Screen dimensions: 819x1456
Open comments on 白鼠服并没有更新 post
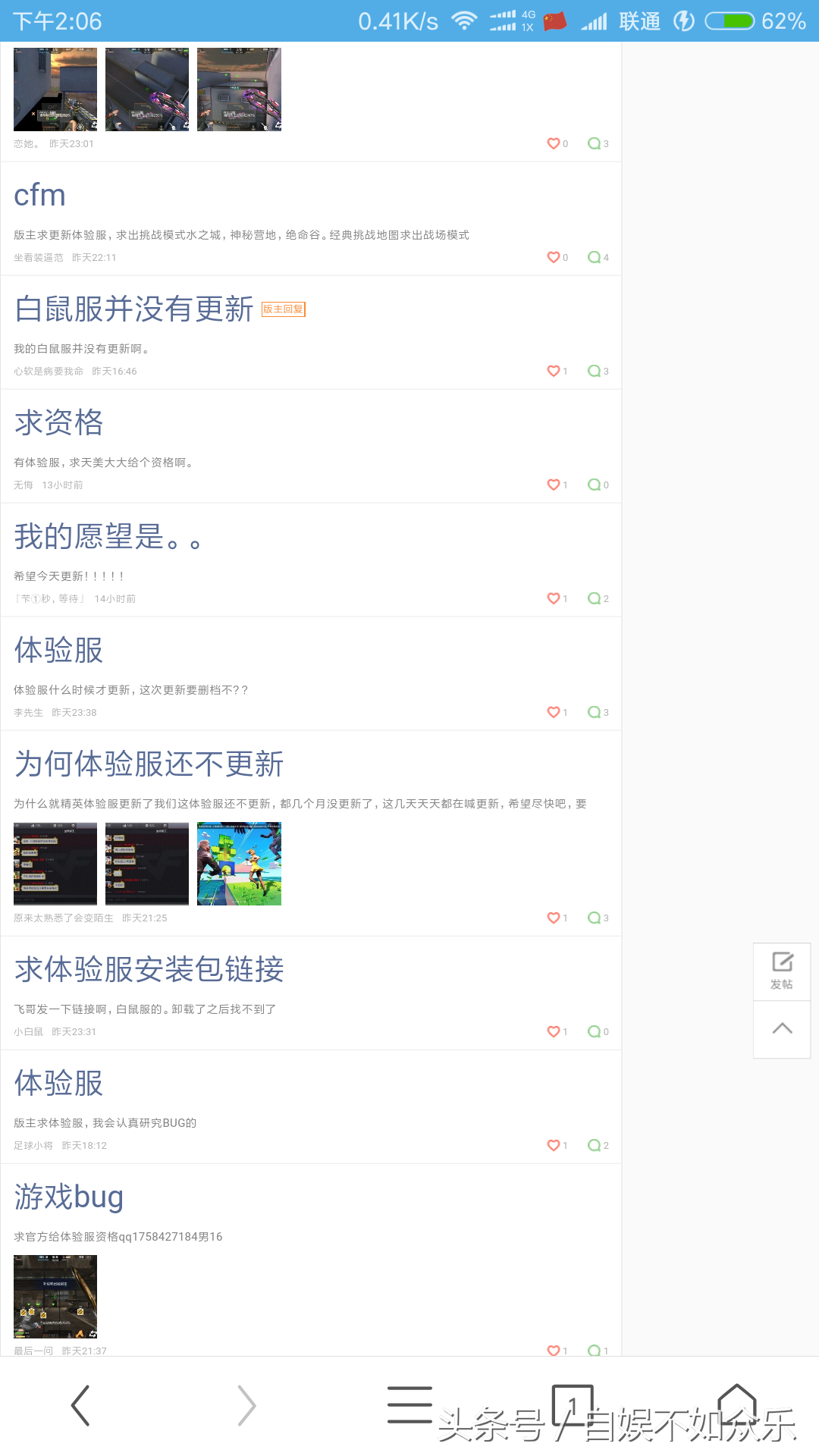coord(598,371)
